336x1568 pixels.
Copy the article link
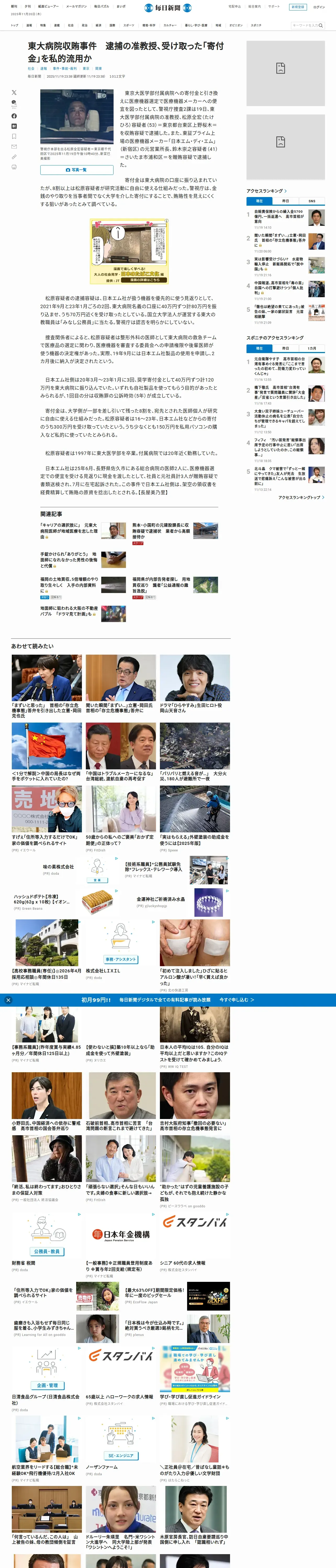pos(14,157)
